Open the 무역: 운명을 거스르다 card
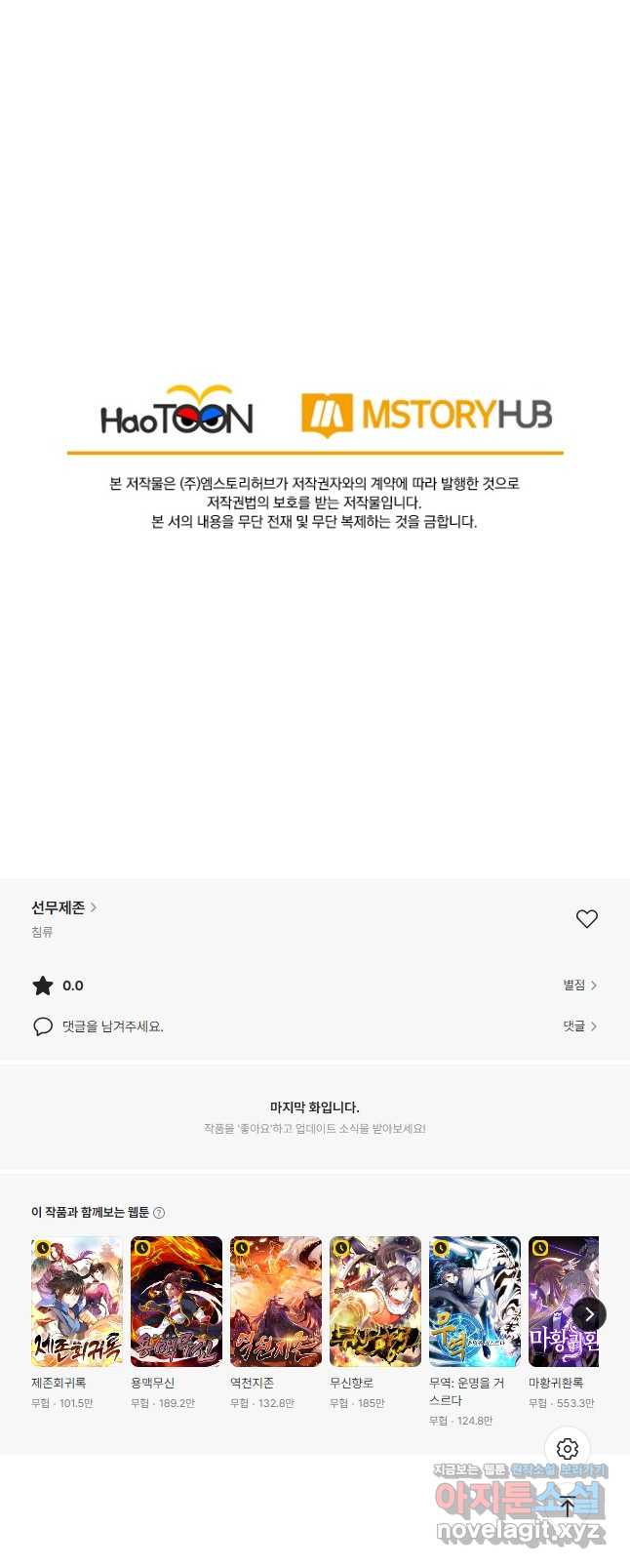630x1568 pixels. point(475,1302)
